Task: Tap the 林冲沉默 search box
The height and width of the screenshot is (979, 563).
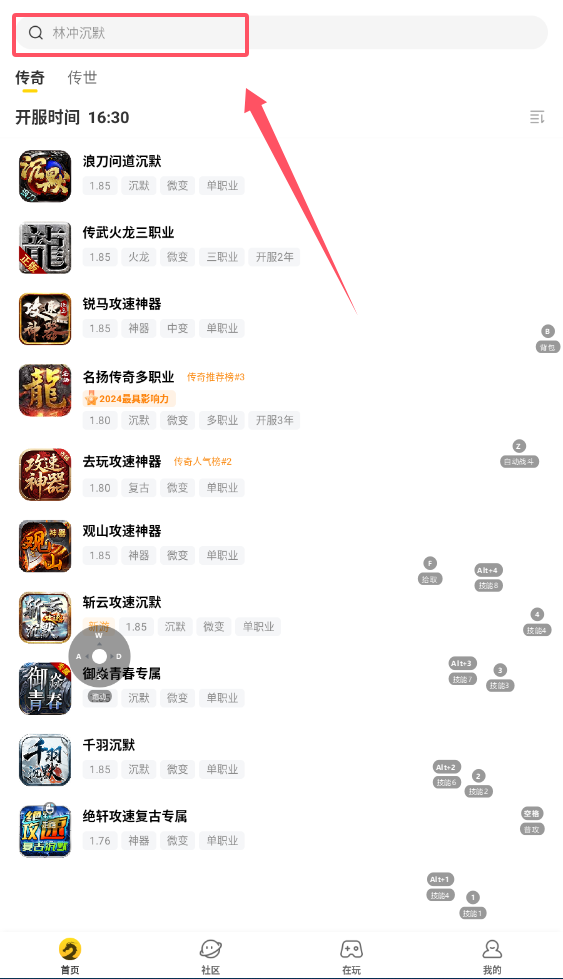Action: 281,32
